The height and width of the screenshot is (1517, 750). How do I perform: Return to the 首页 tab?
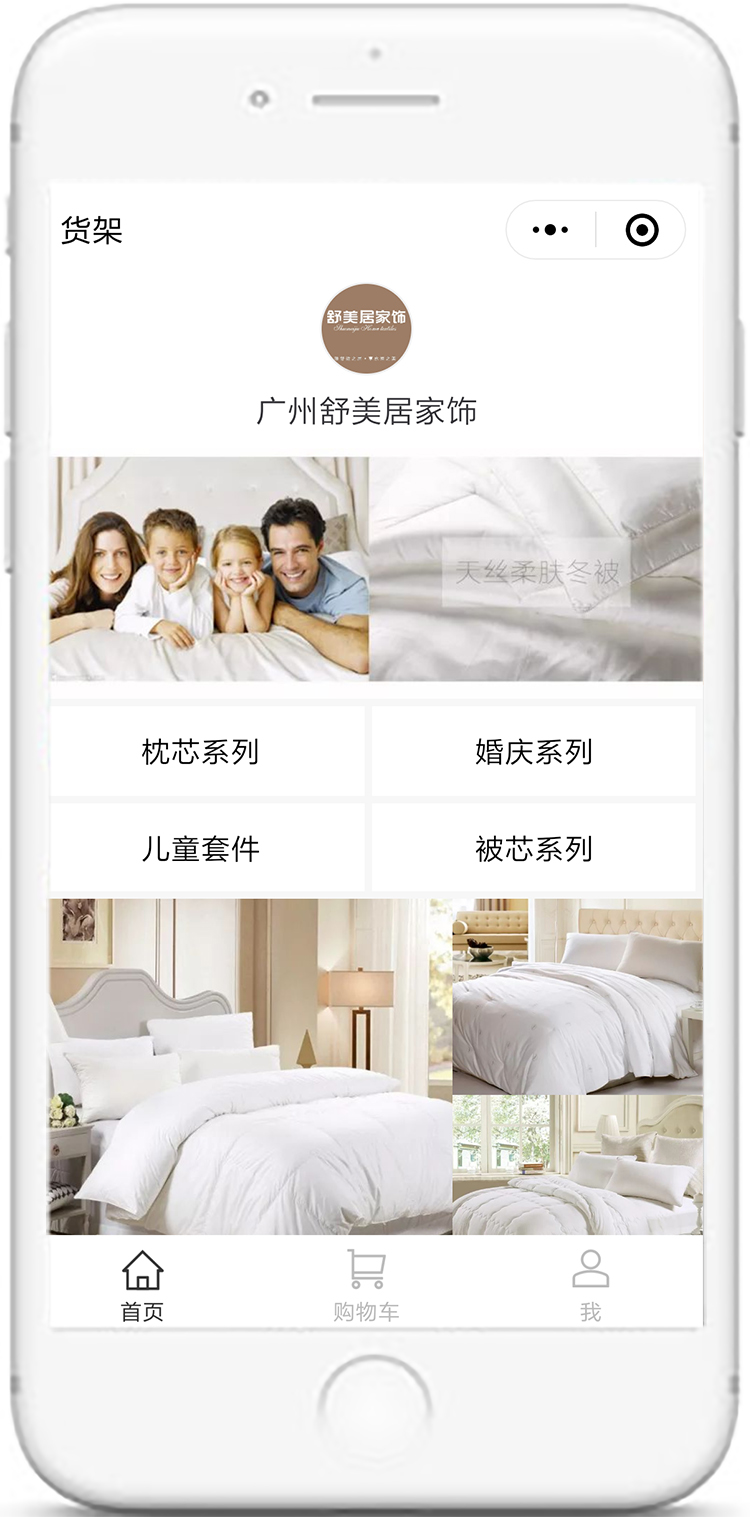tap(142, 1286)
